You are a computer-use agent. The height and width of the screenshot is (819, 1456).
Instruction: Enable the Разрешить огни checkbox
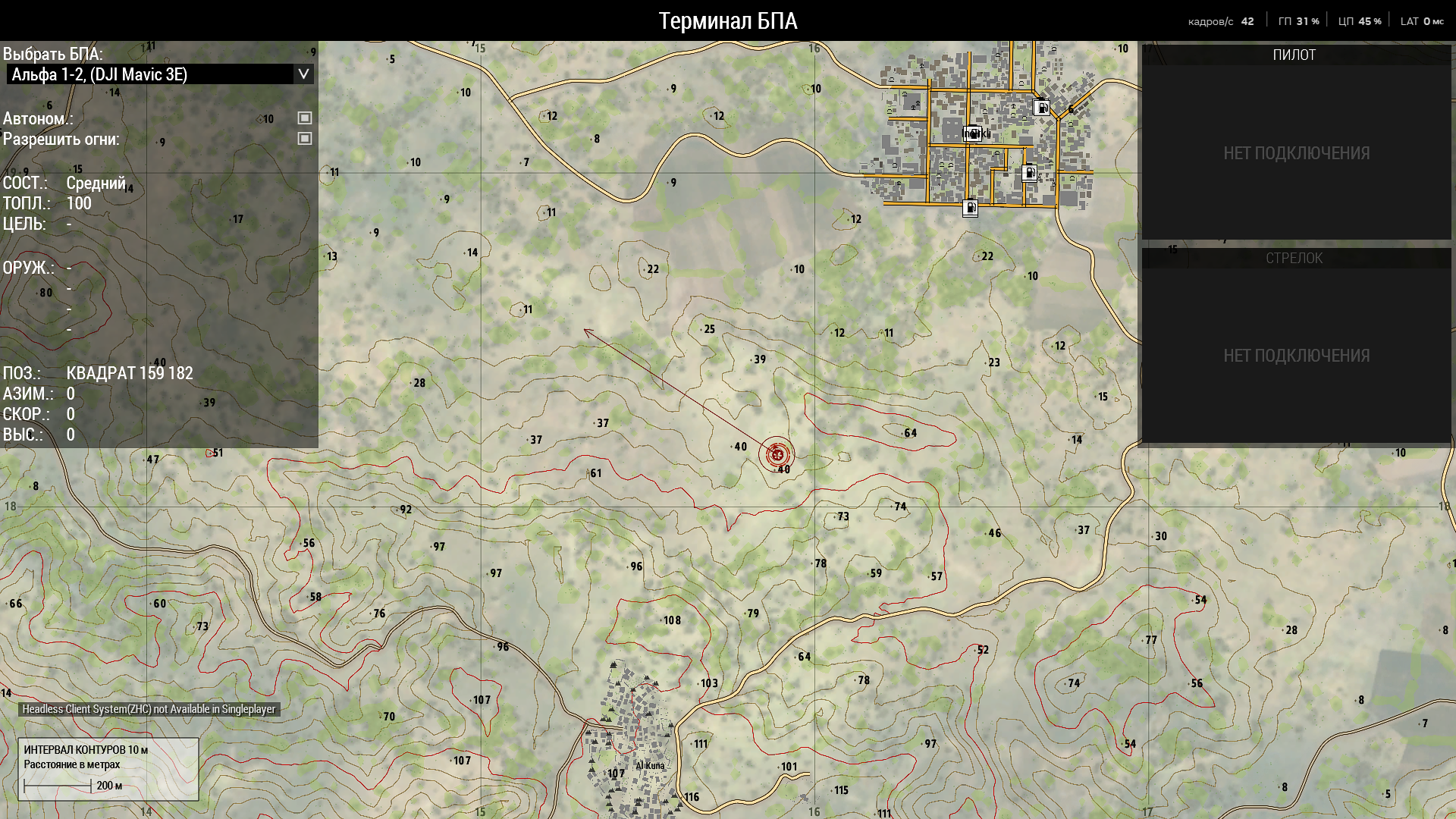[305, 139]
